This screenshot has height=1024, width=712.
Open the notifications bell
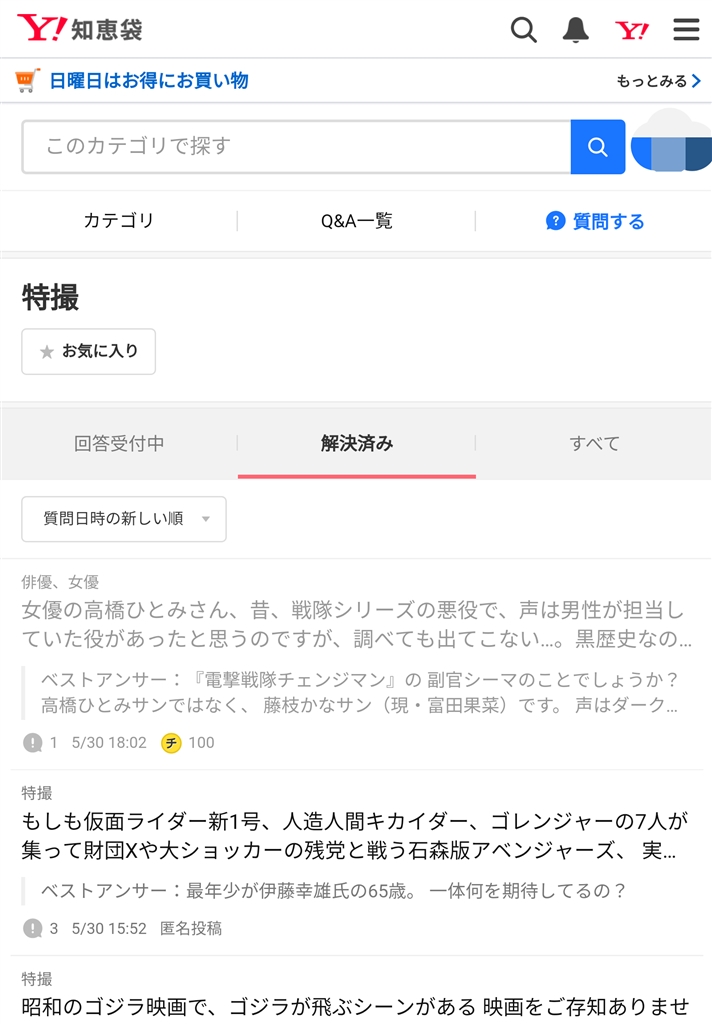pos(576,30)
